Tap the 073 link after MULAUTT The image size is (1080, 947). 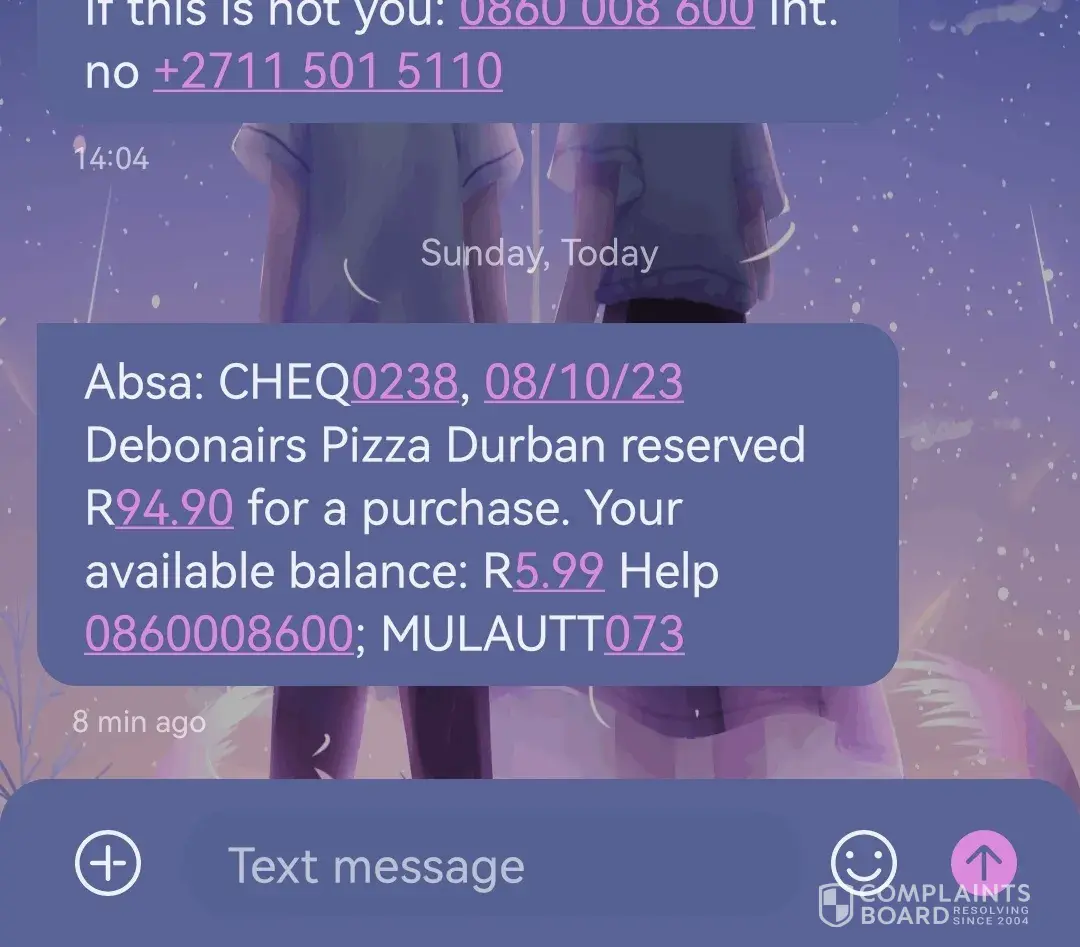click(x=645, y=634)
